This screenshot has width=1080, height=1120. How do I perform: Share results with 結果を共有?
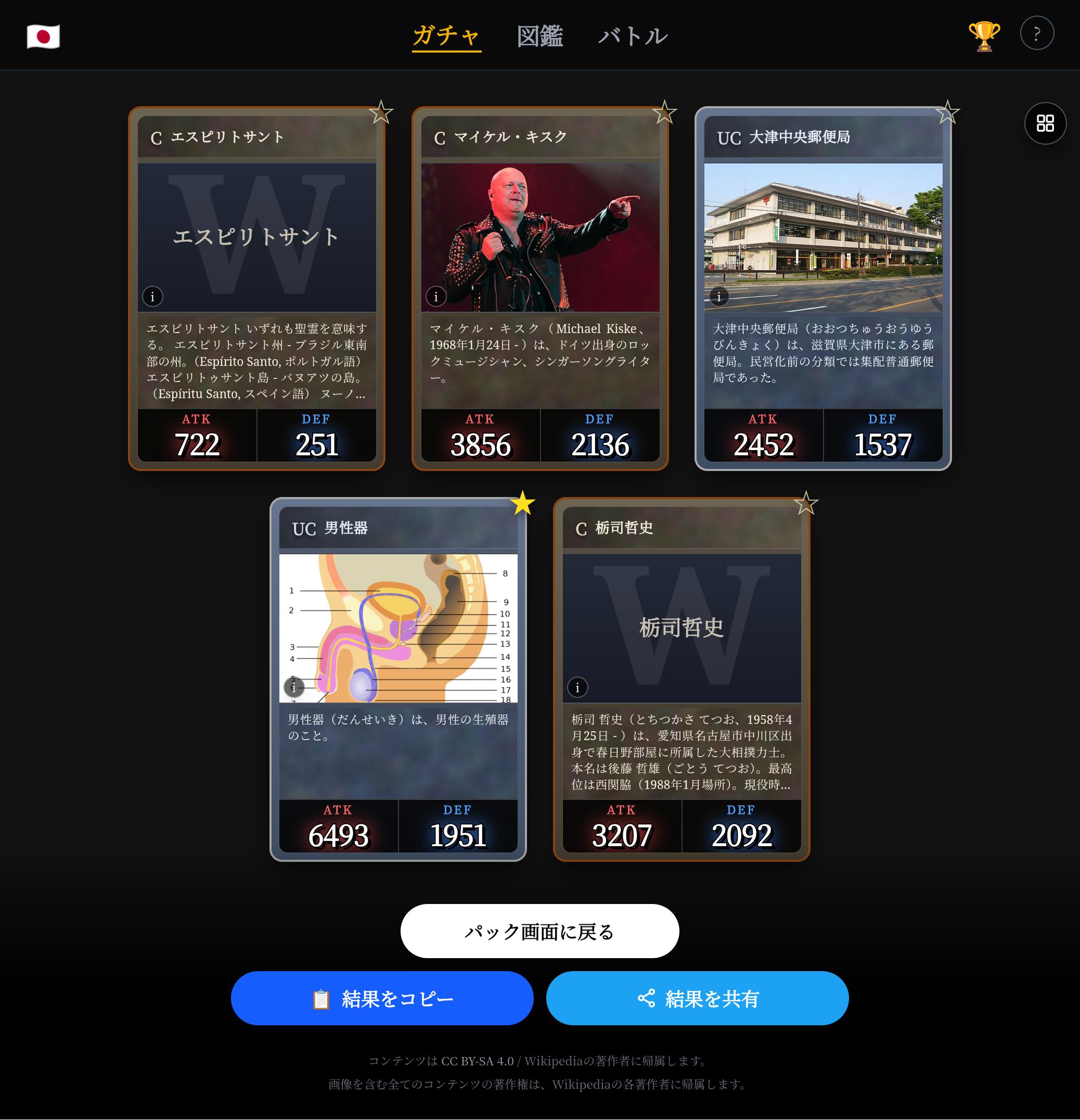(x=697, y=998)
